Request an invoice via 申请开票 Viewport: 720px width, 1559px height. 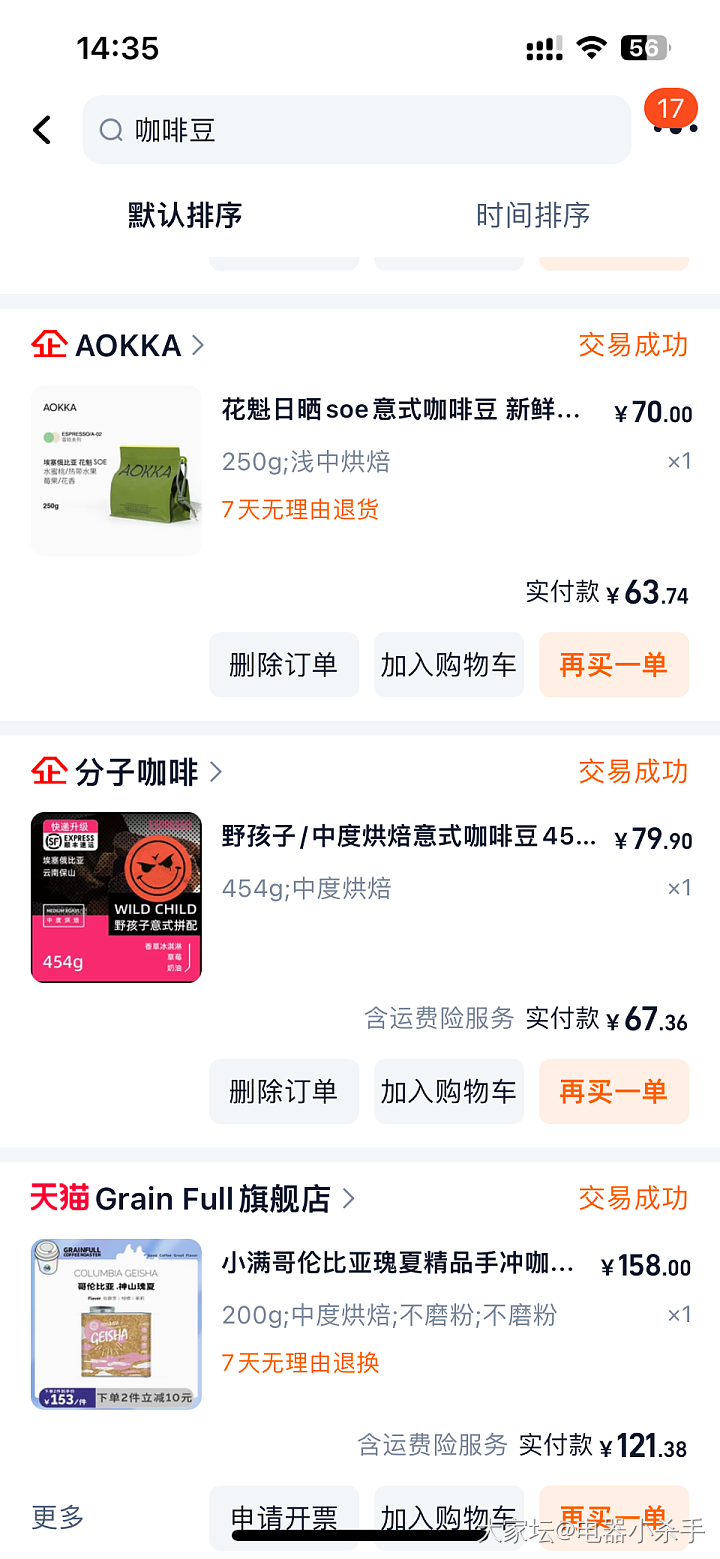(x=284, y=1517)
